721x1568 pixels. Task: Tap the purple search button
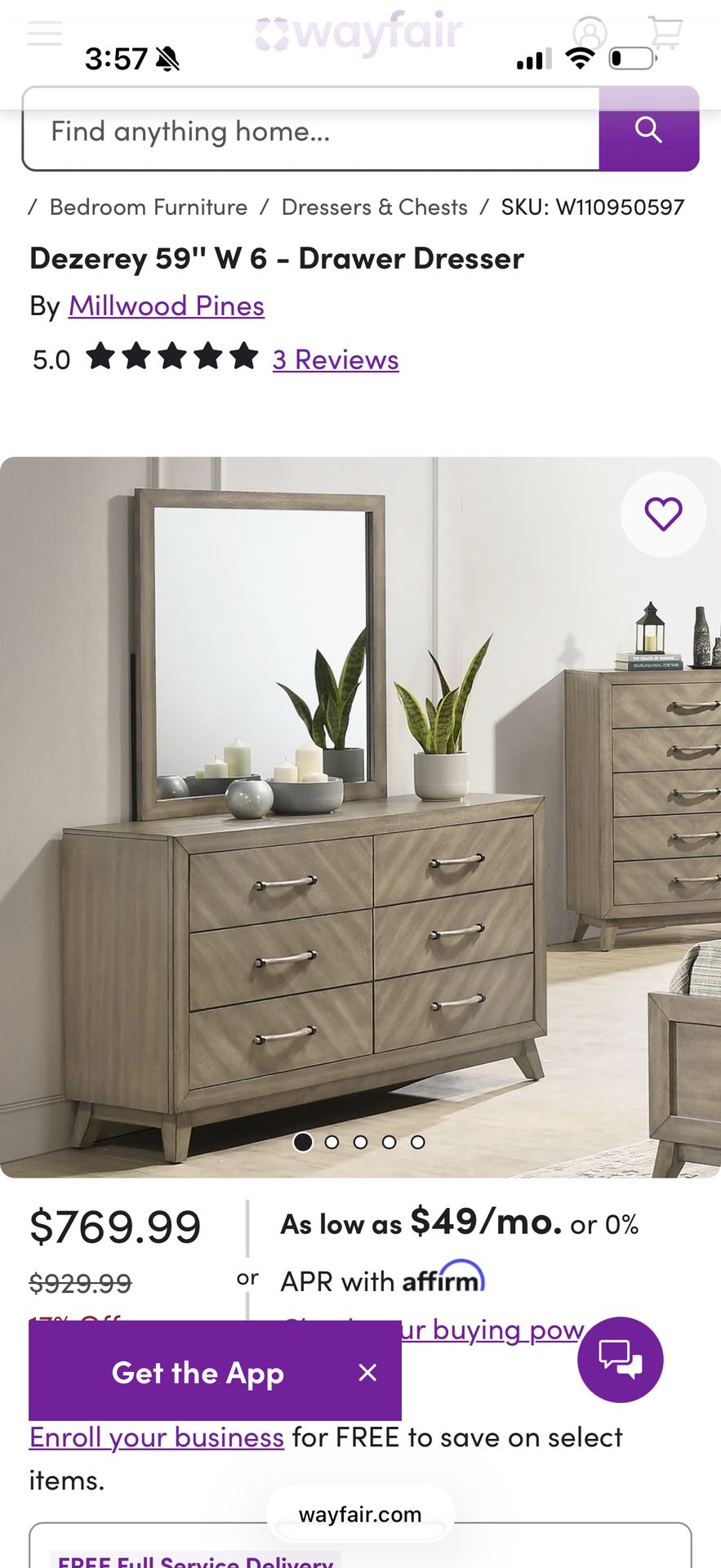click(x=648, y=129)
